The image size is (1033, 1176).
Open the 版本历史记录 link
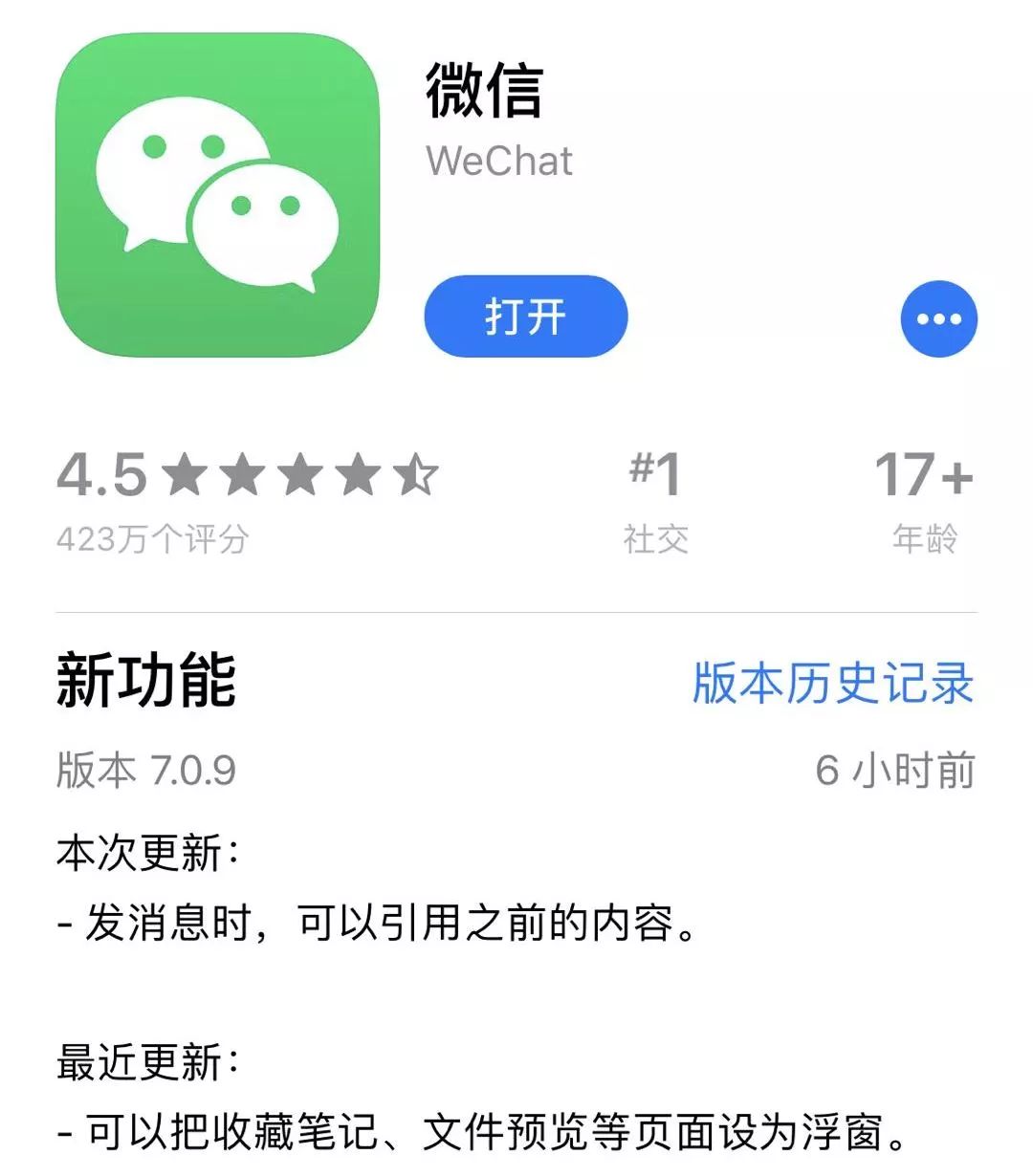pyautogui.click(x=833, y=683)
